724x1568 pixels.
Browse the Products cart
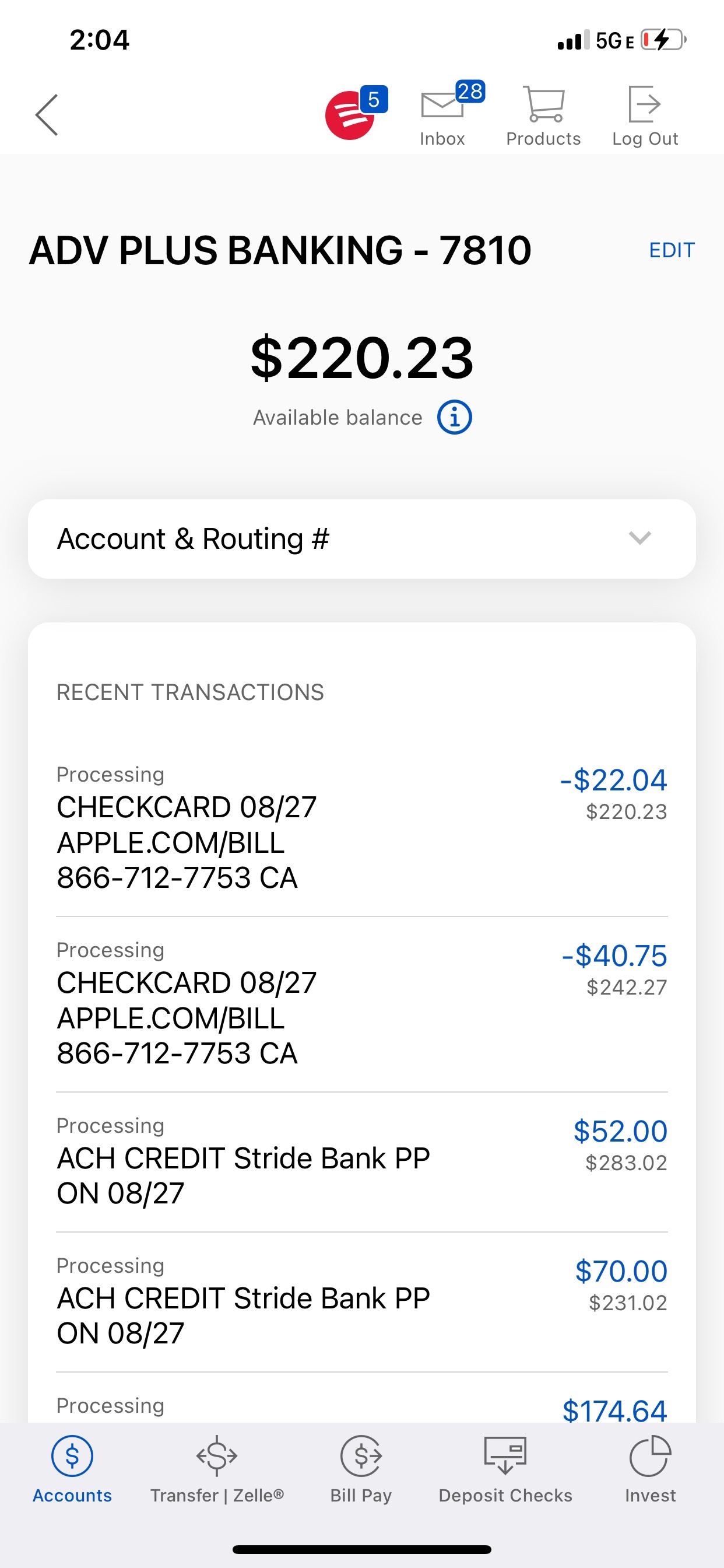[543, 116]
